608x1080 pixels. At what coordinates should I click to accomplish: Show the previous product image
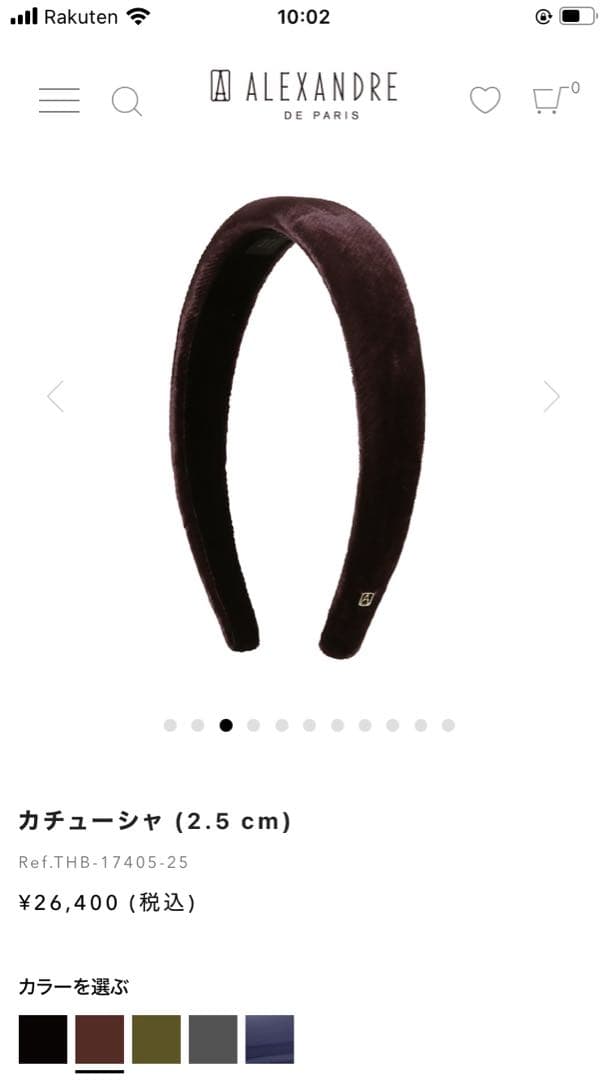point(56,397)
